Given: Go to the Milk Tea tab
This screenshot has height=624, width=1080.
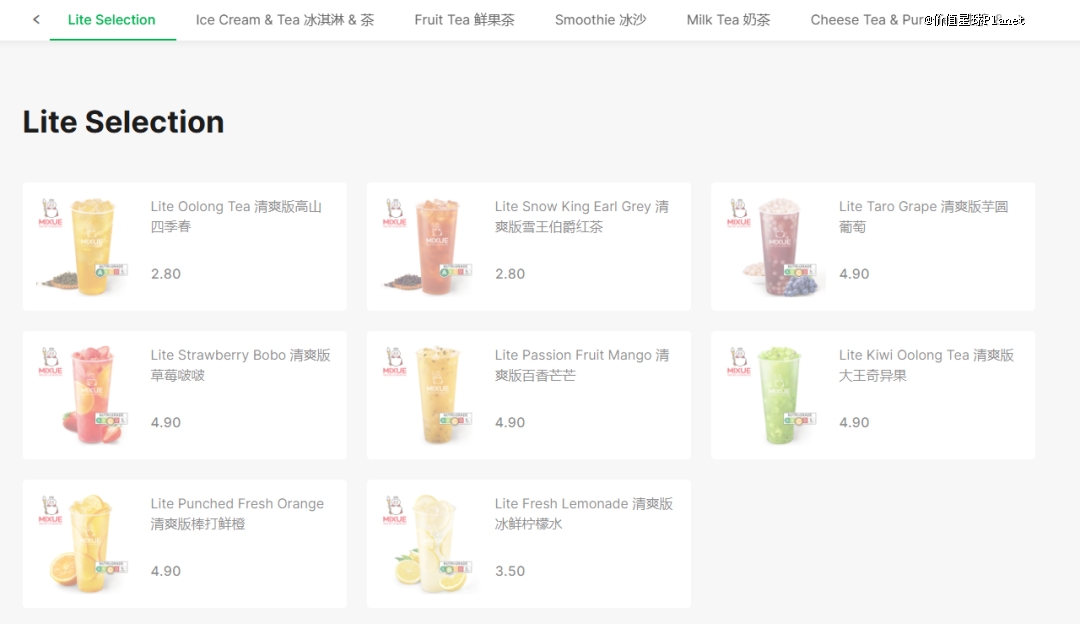Looking at the screenshot, I should [728, 20].
